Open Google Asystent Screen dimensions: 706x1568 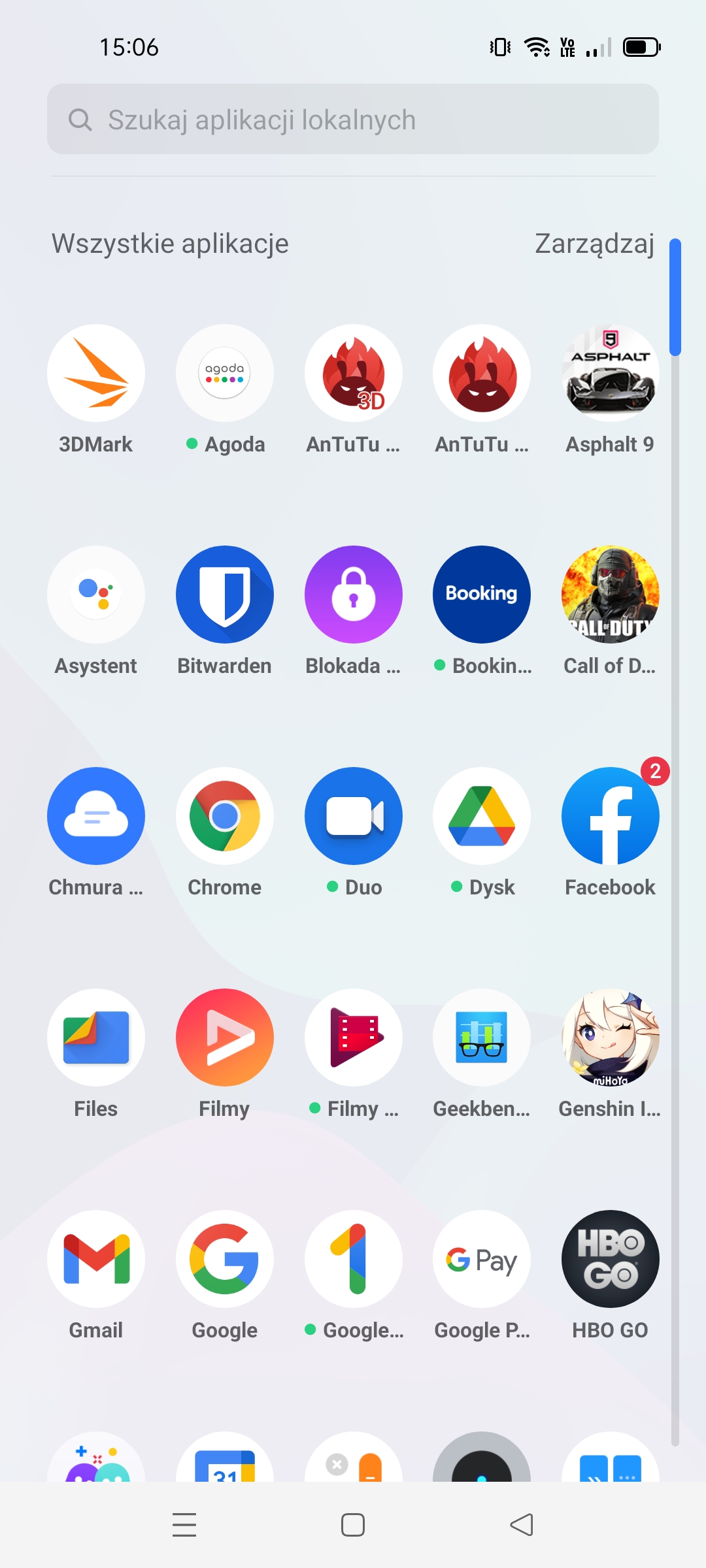tap(96, 595)
